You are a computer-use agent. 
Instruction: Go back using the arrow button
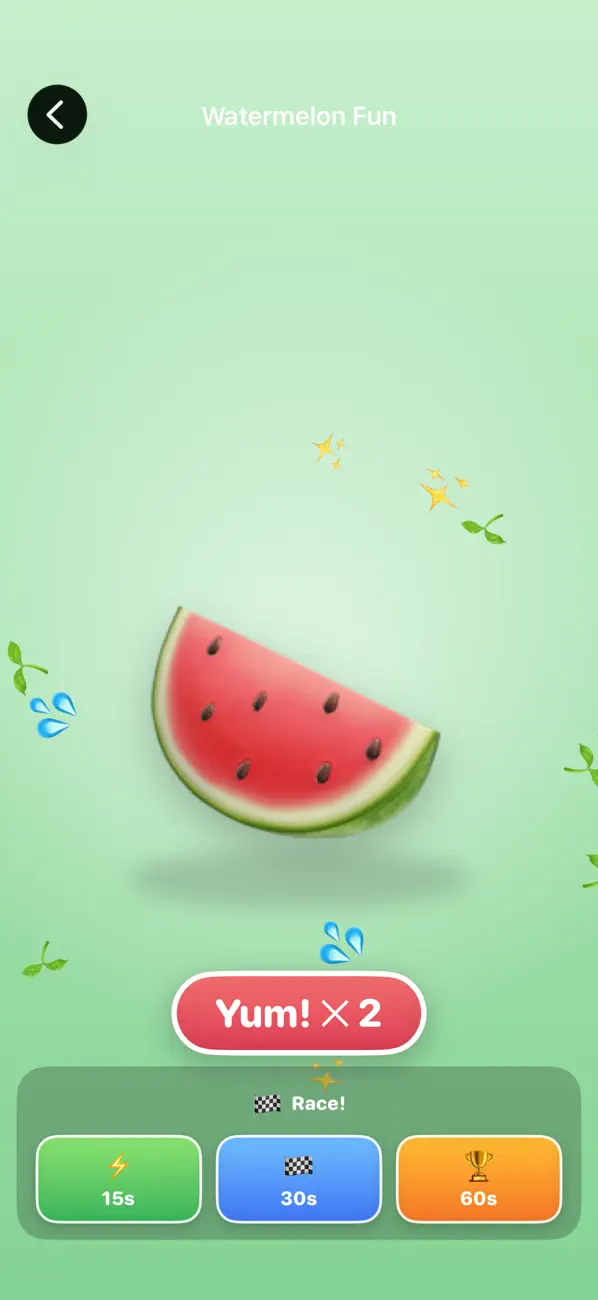coord(57,115)
